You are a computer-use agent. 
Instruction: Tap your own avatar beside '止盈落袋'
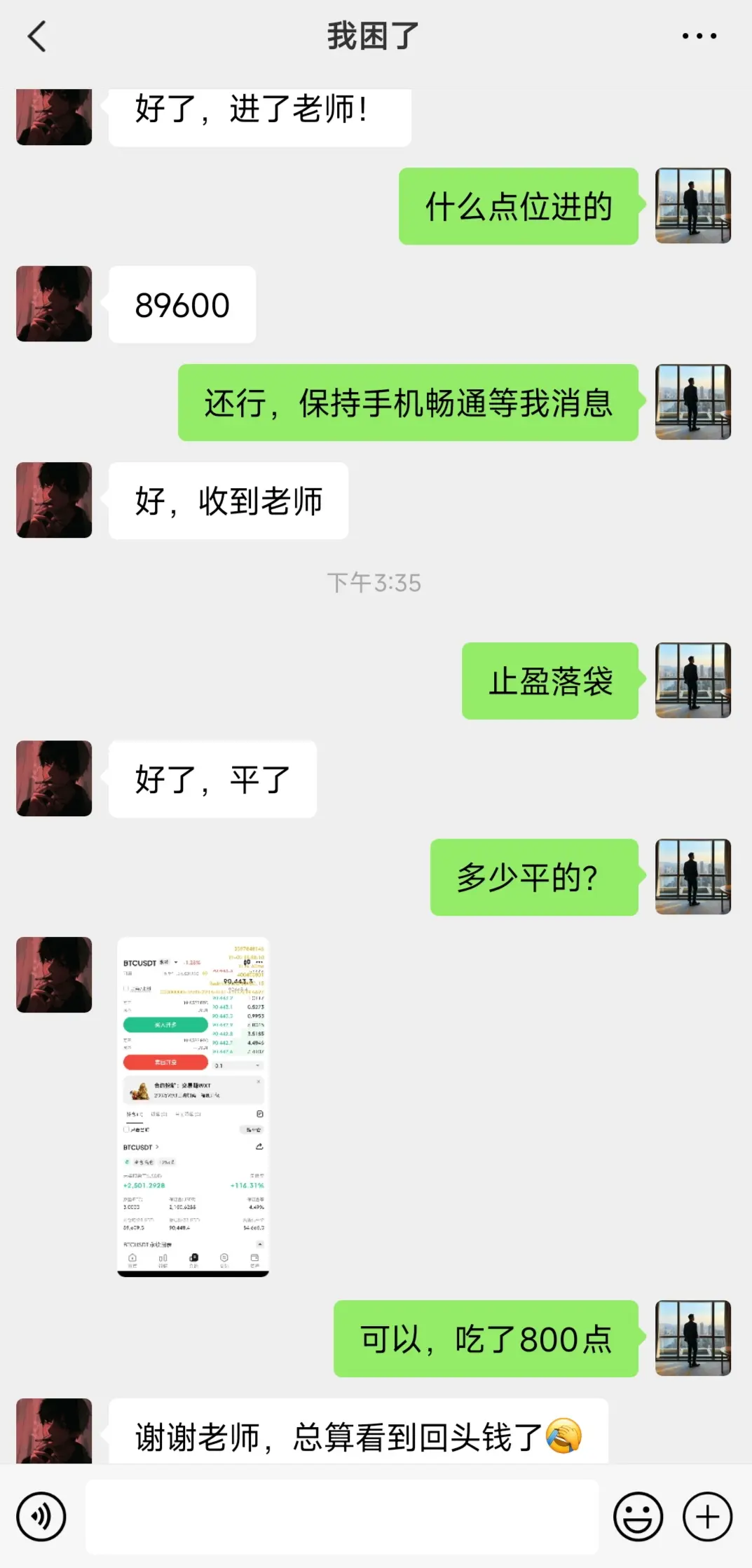[692, 682]
